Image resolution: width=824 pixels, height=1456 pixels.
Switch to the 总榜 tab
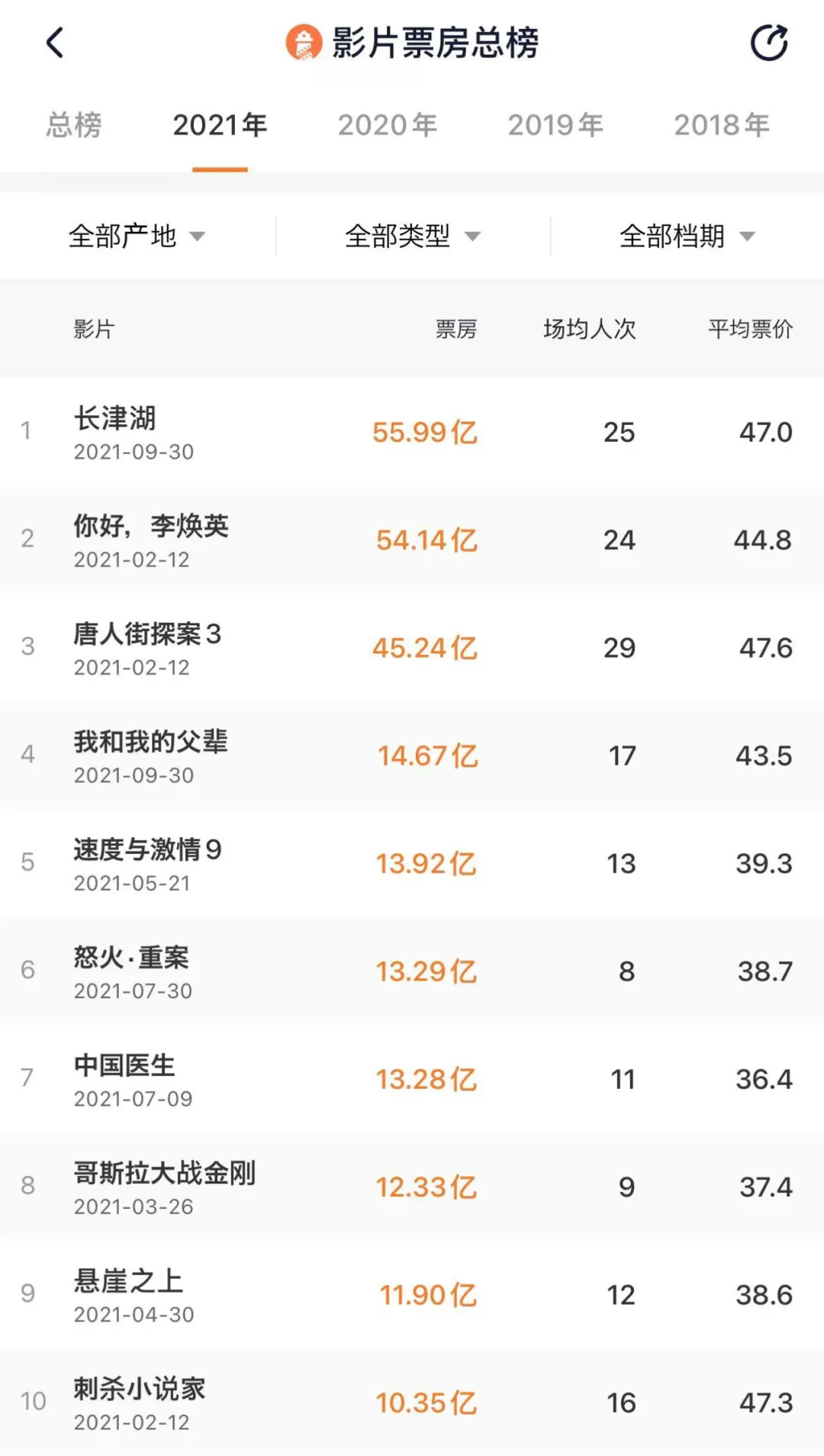(74, 125)
